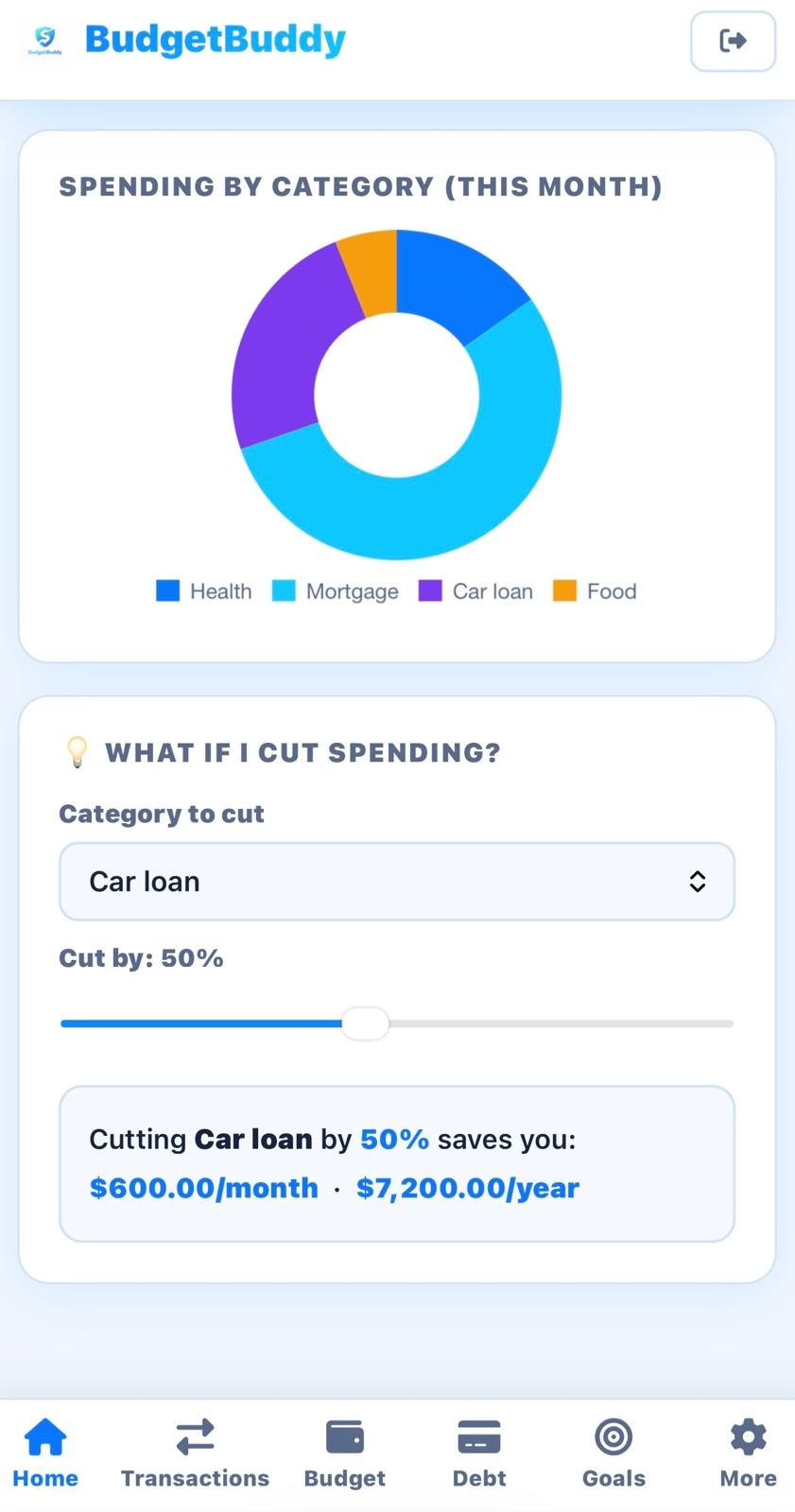Open the More settings gear icon

point(747,1435)
